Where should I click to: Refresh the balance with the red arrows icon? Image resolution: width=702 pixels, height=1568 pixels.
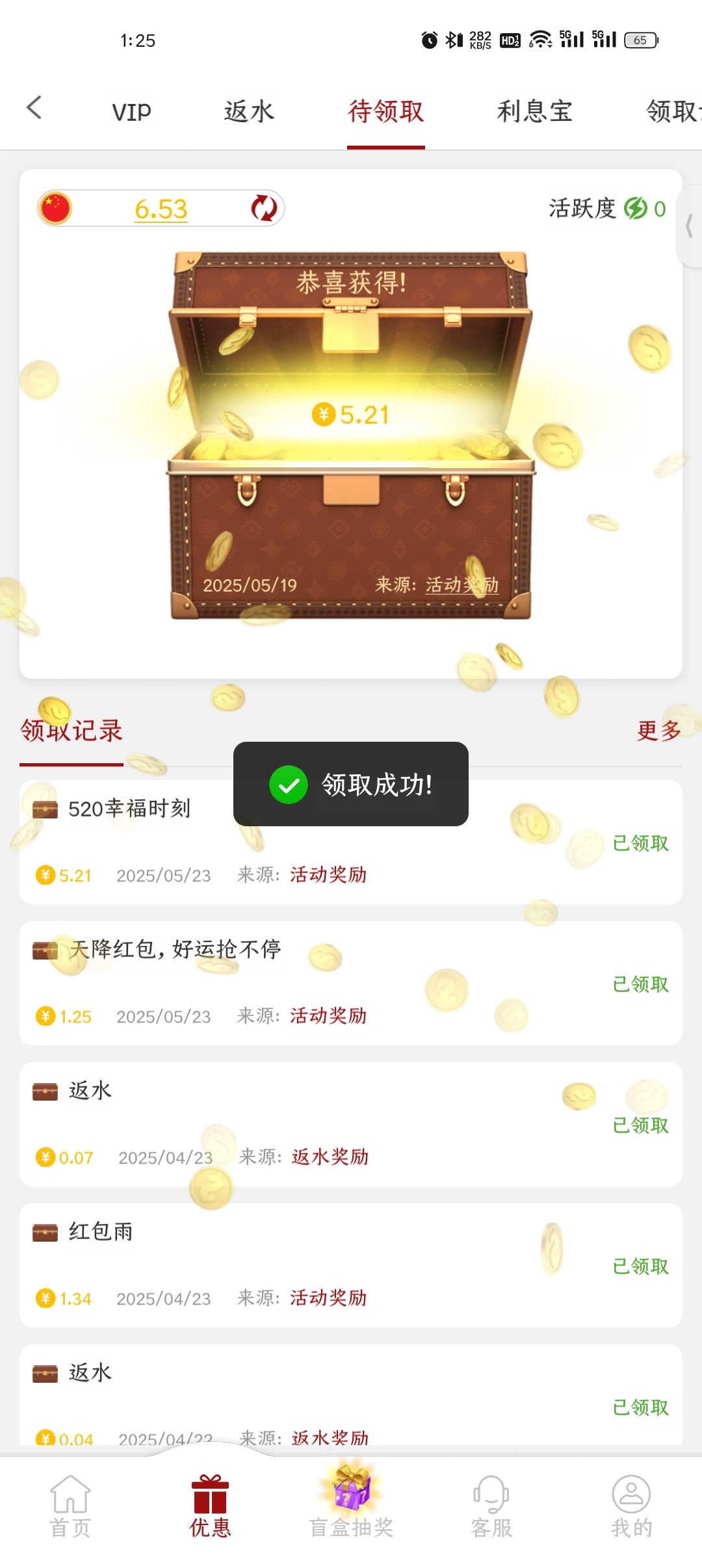click(264, 209)
